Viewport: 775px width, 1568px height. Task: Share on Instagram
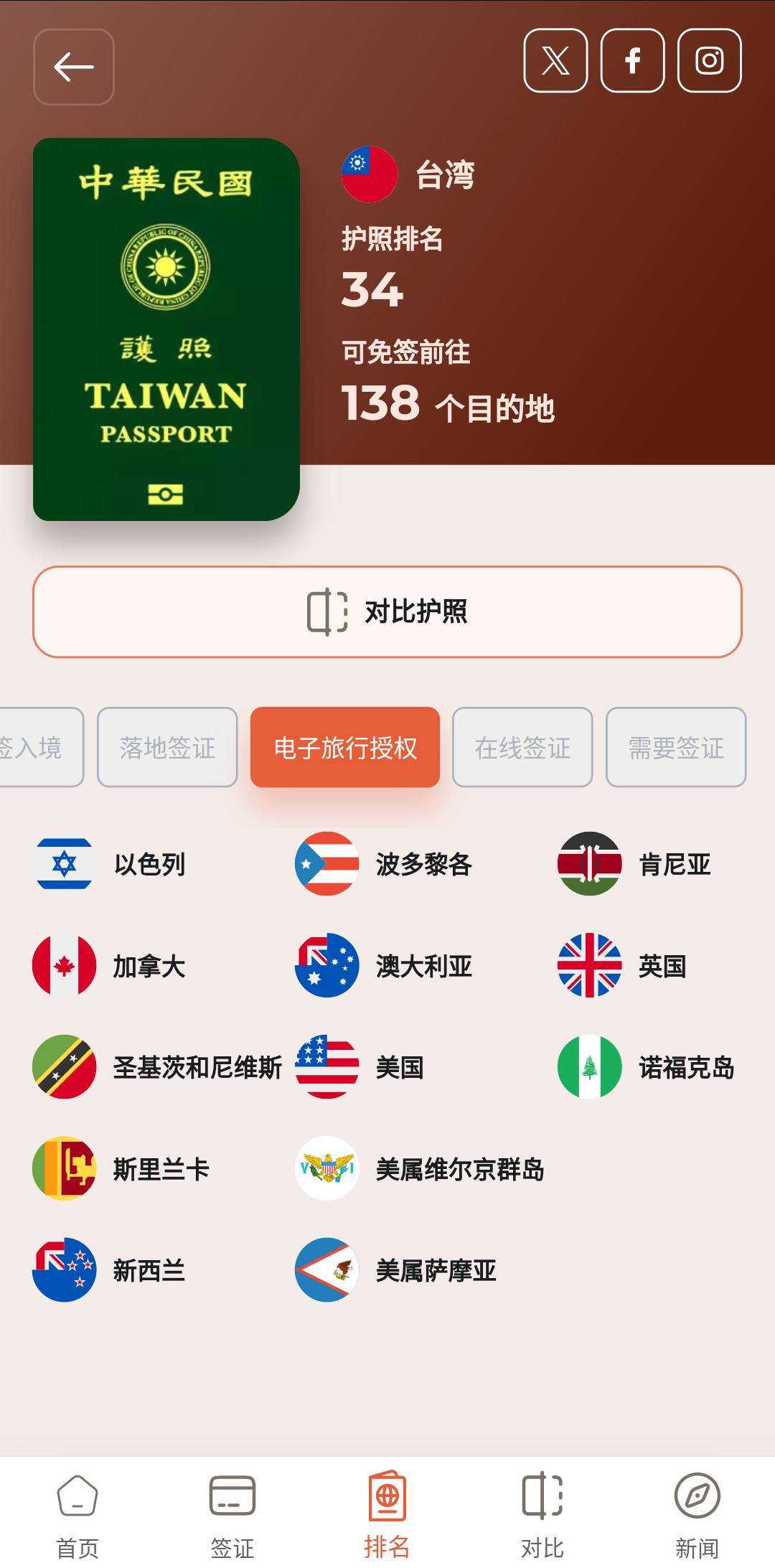[x=709, y=61]
